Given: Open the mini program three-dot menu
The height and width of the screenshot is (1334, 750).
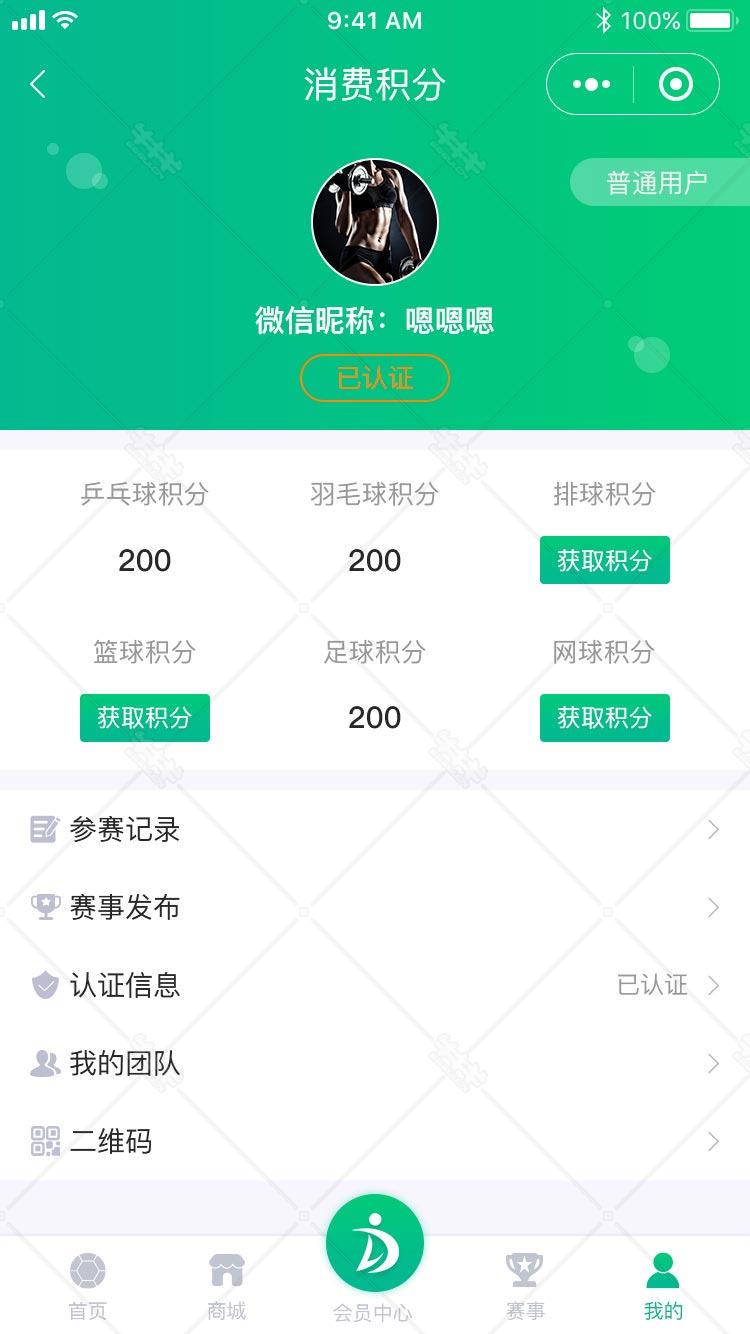Looking at the screenshot, I should (591, 85).
